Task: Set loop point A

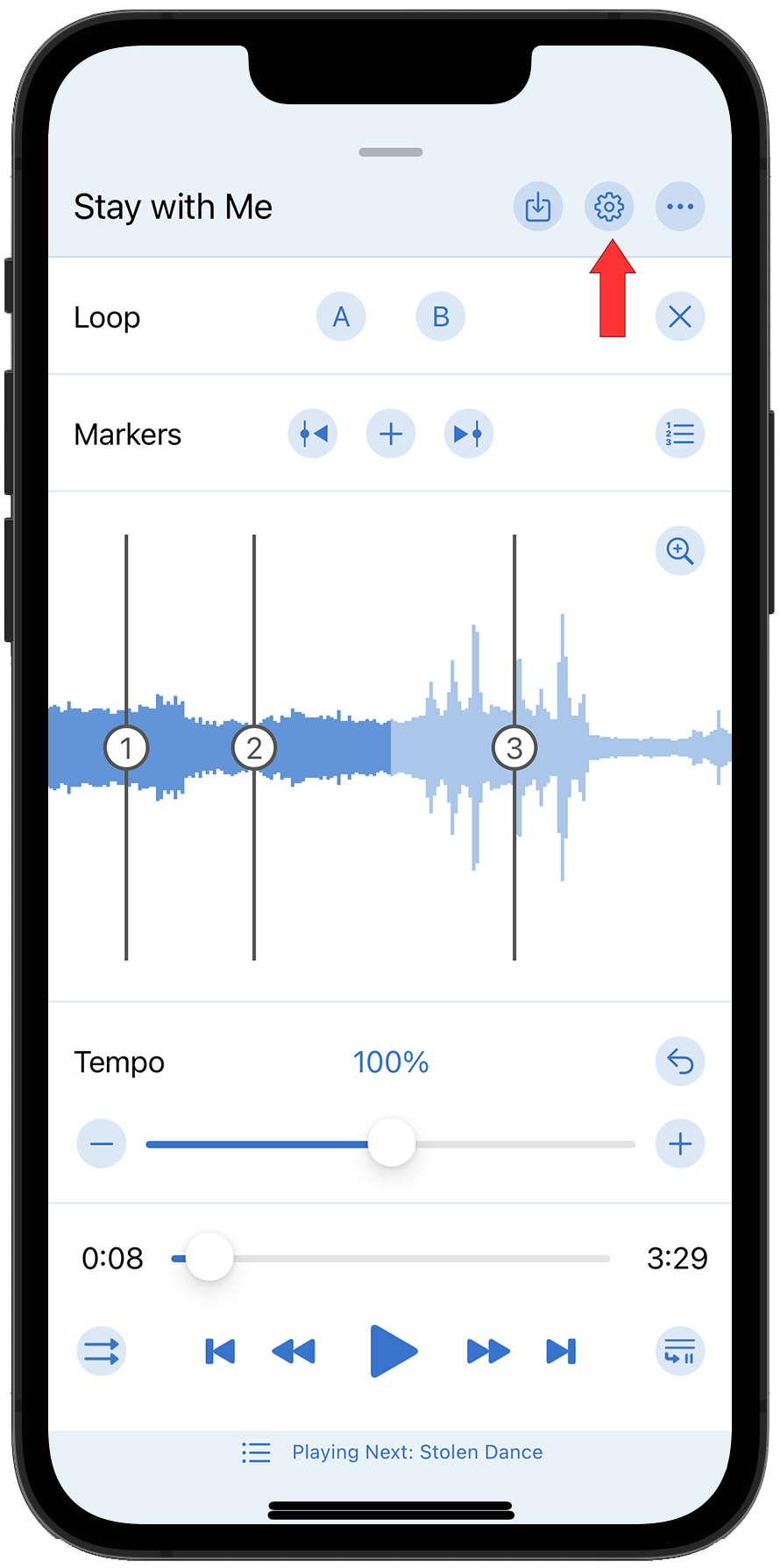Action: point(341,317)
